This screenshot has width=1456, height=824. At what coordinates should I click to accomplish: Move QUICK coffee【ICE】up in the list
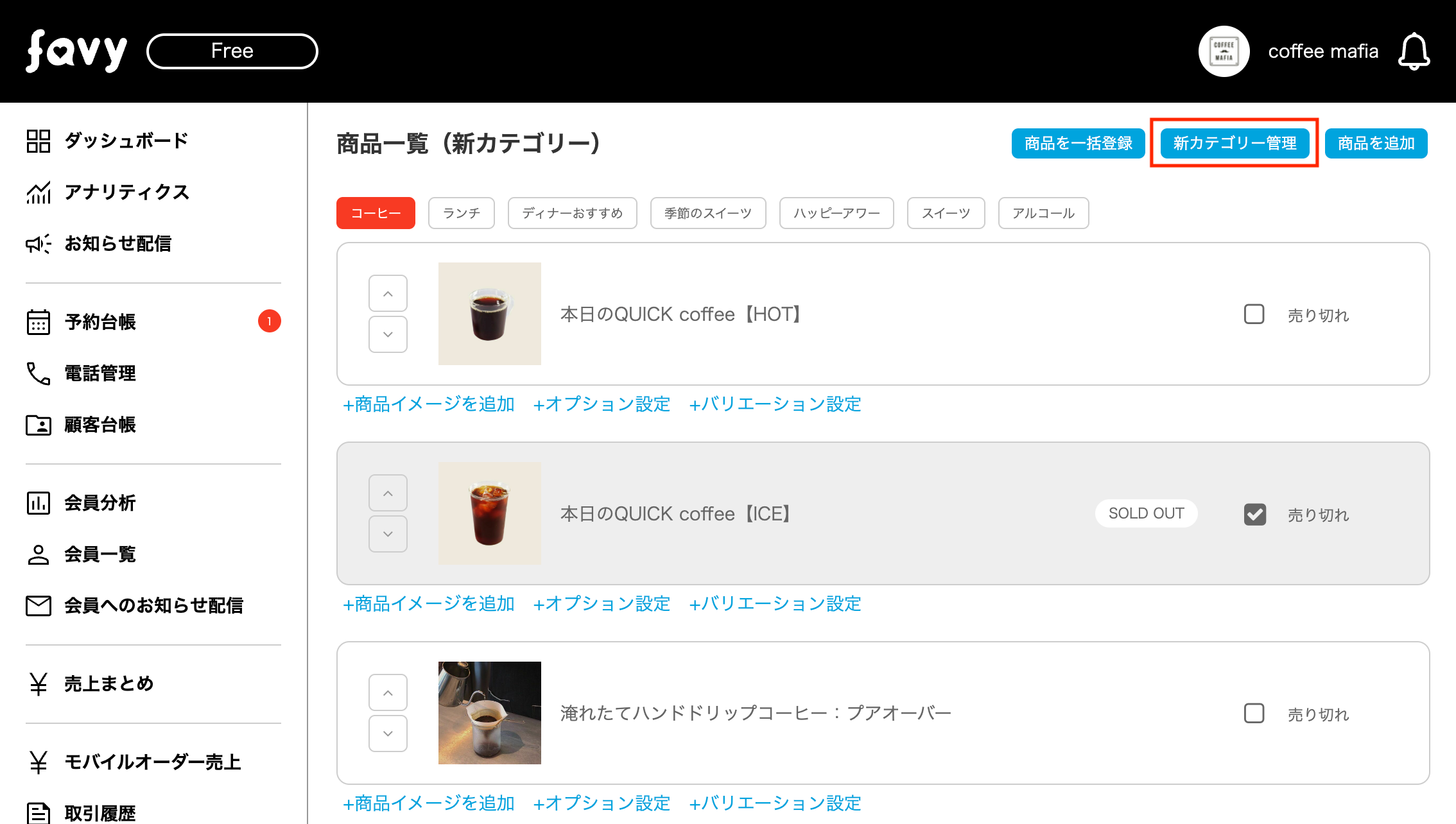point(388,494)
